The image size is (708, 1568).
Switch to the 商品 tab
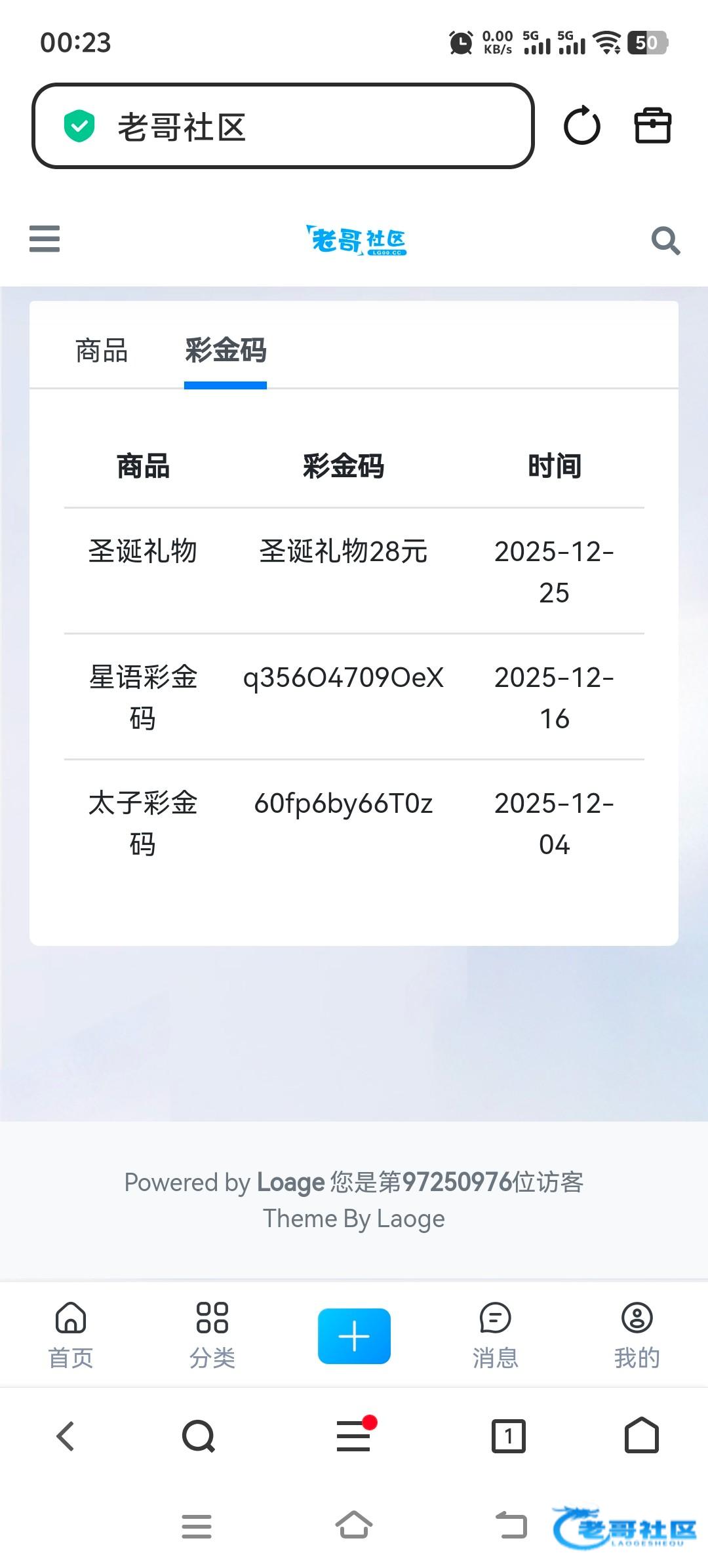(102, 351)
